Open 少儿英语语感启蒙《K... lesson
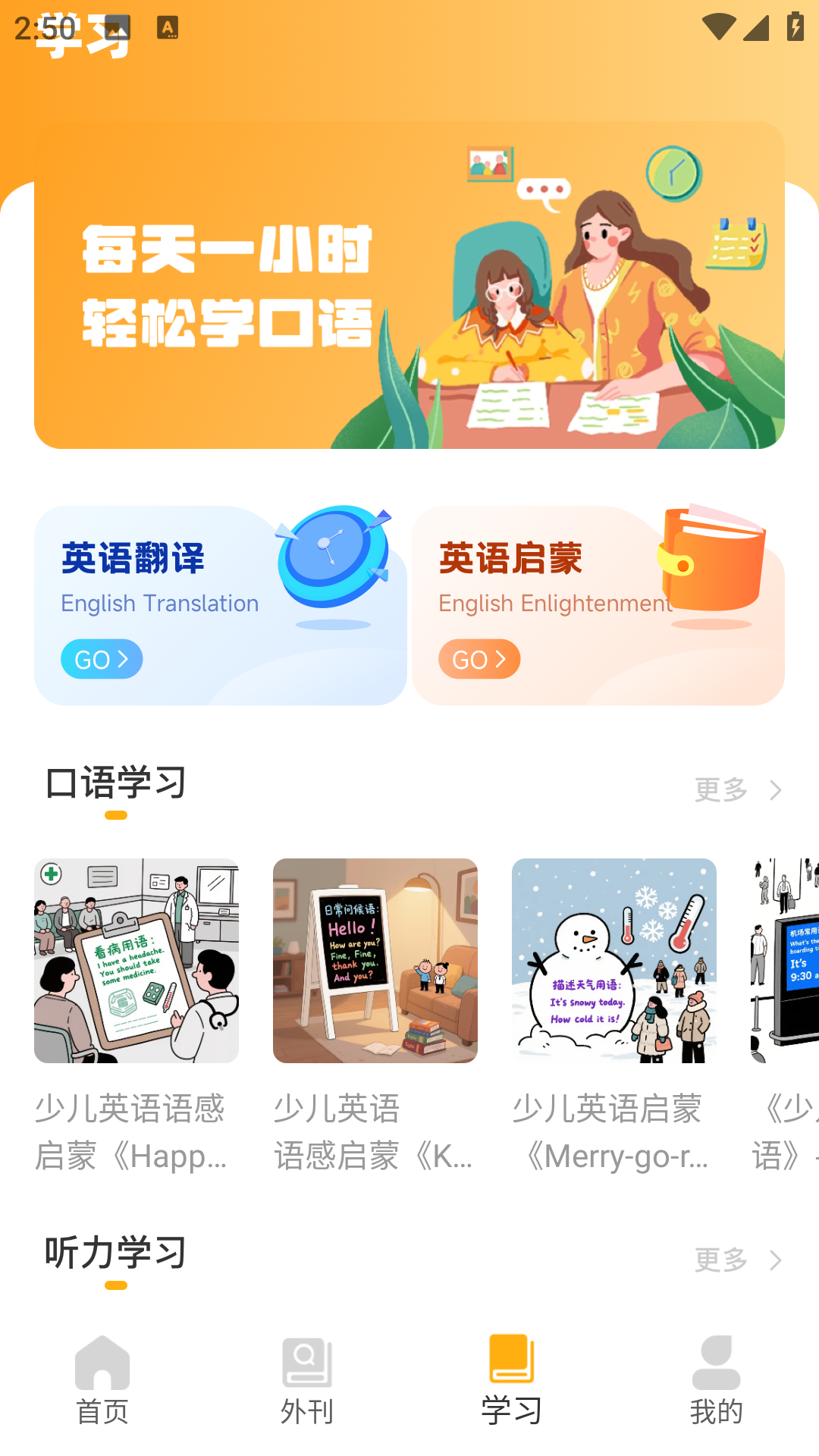This screenshot has width=819, height=1456. [x=375, y=1016]
